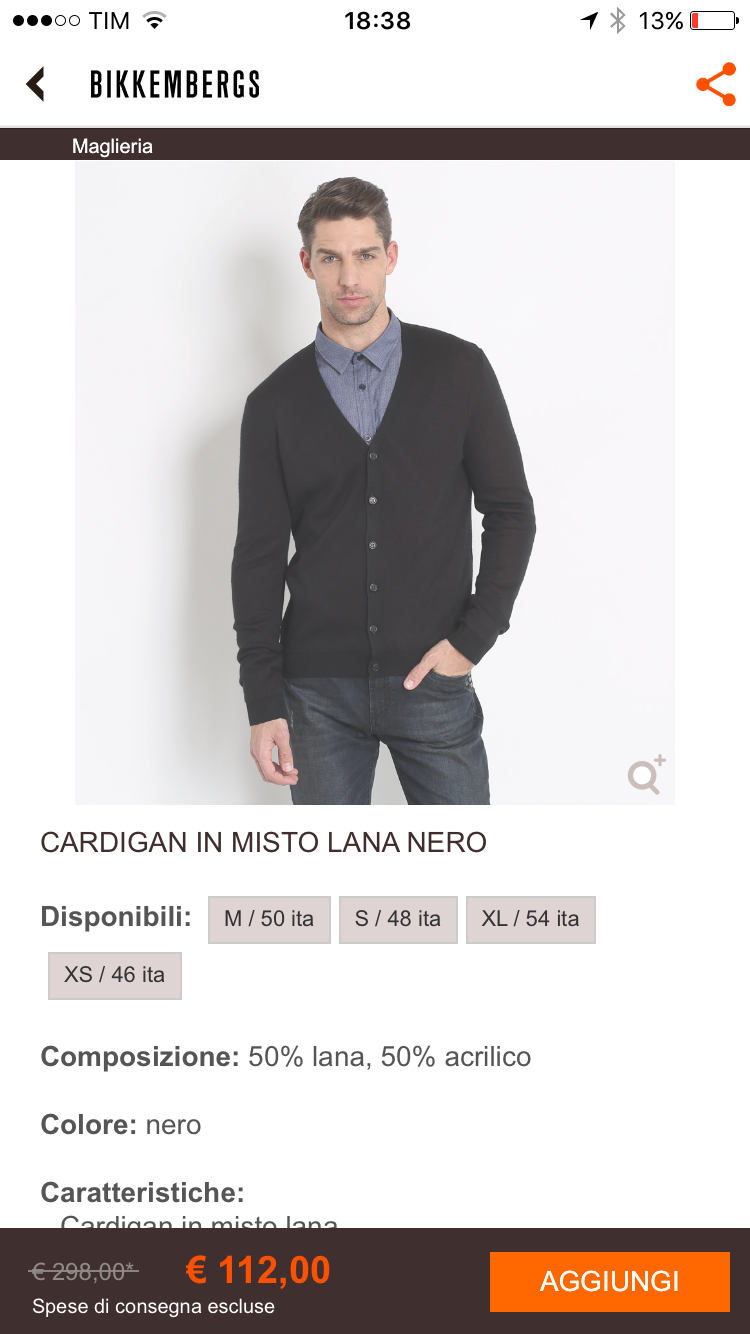Zoom the product image with magnifier
750x1334 pixels.
click(646, 775)
